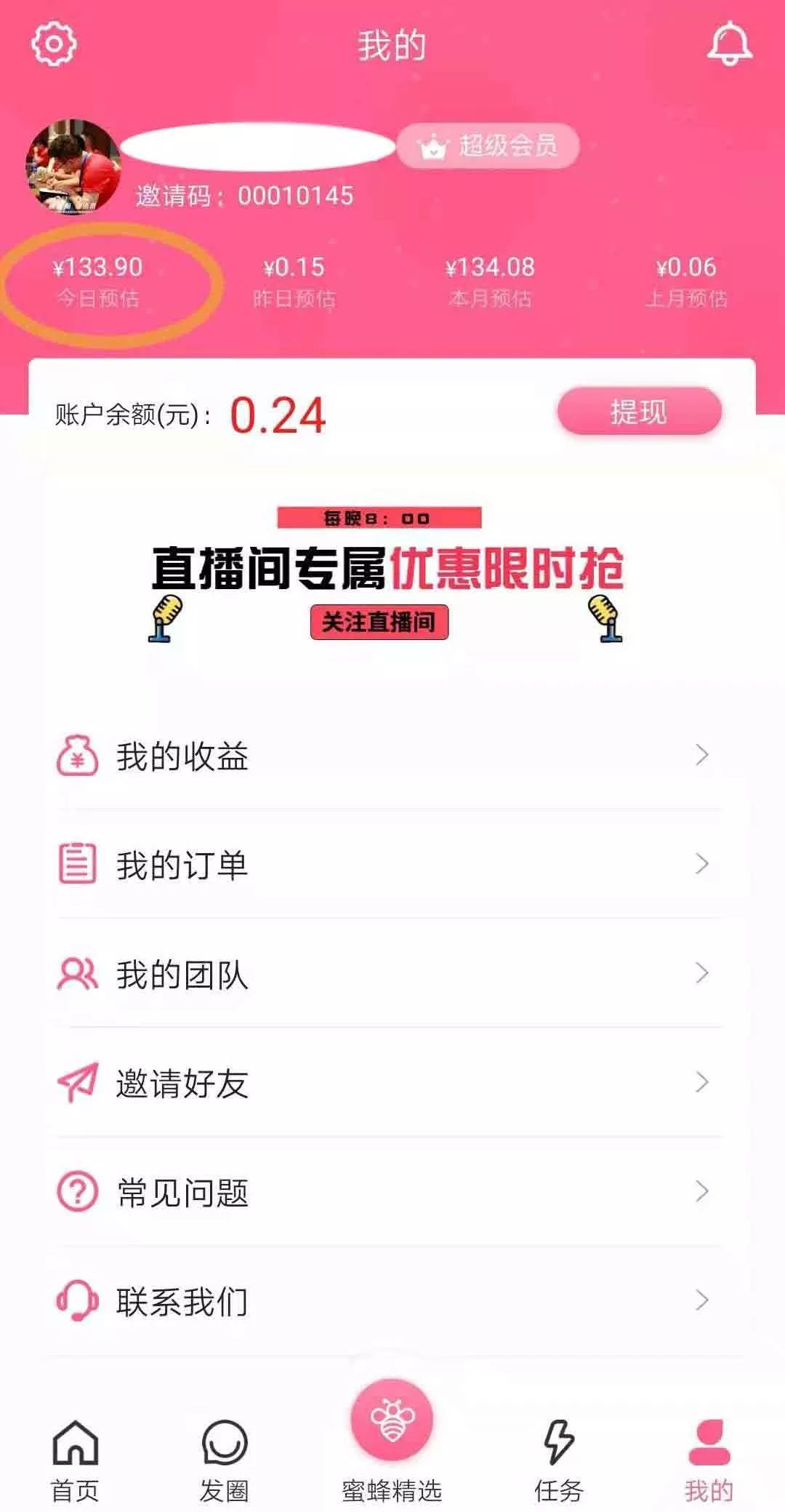Open the 蜜蜂精选 center tab
This screenshot has width=785, height=1512.
(392, 1441)
